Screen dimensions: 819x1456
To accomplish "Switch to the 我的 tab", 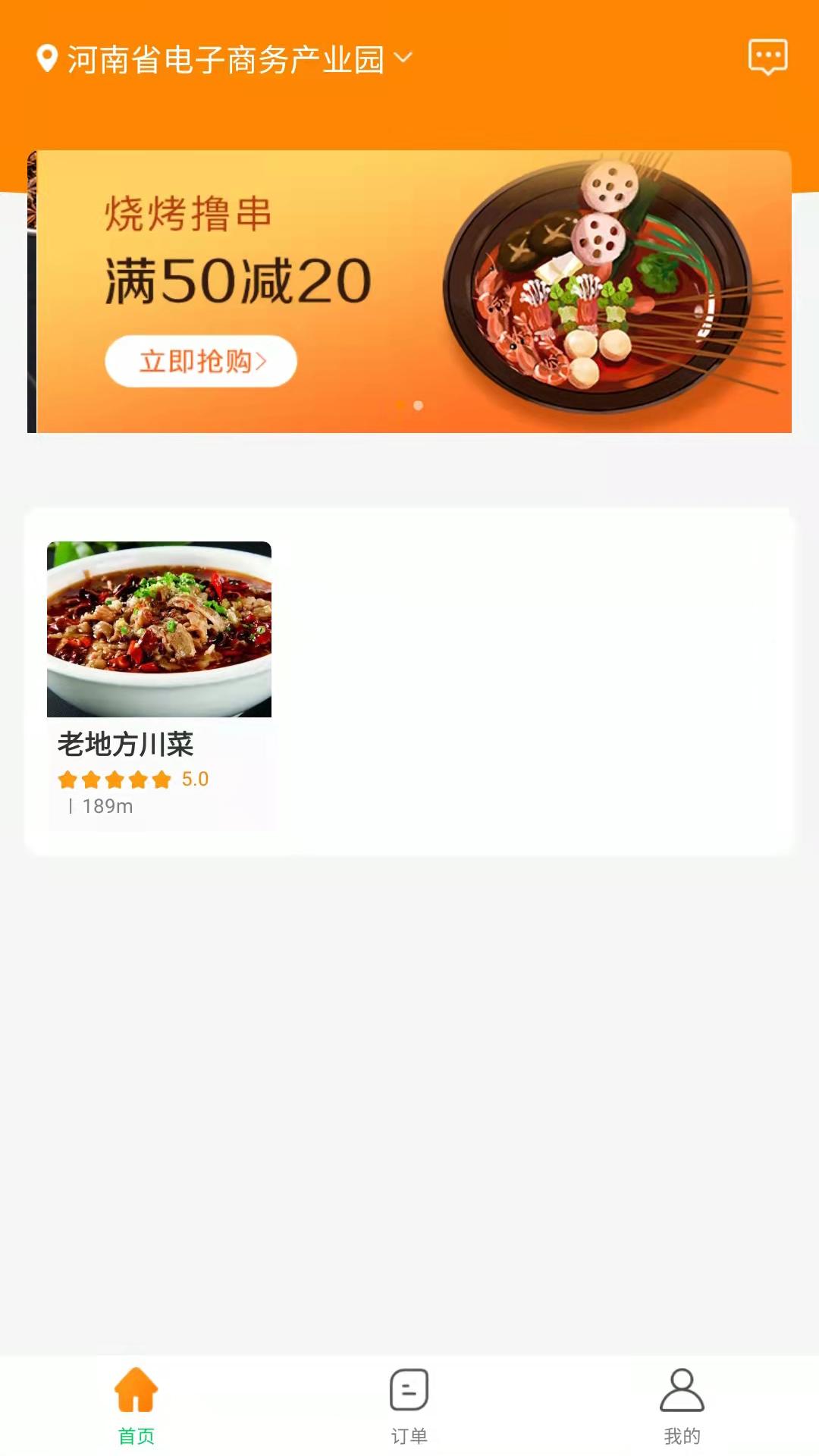I will [682, 1404].
